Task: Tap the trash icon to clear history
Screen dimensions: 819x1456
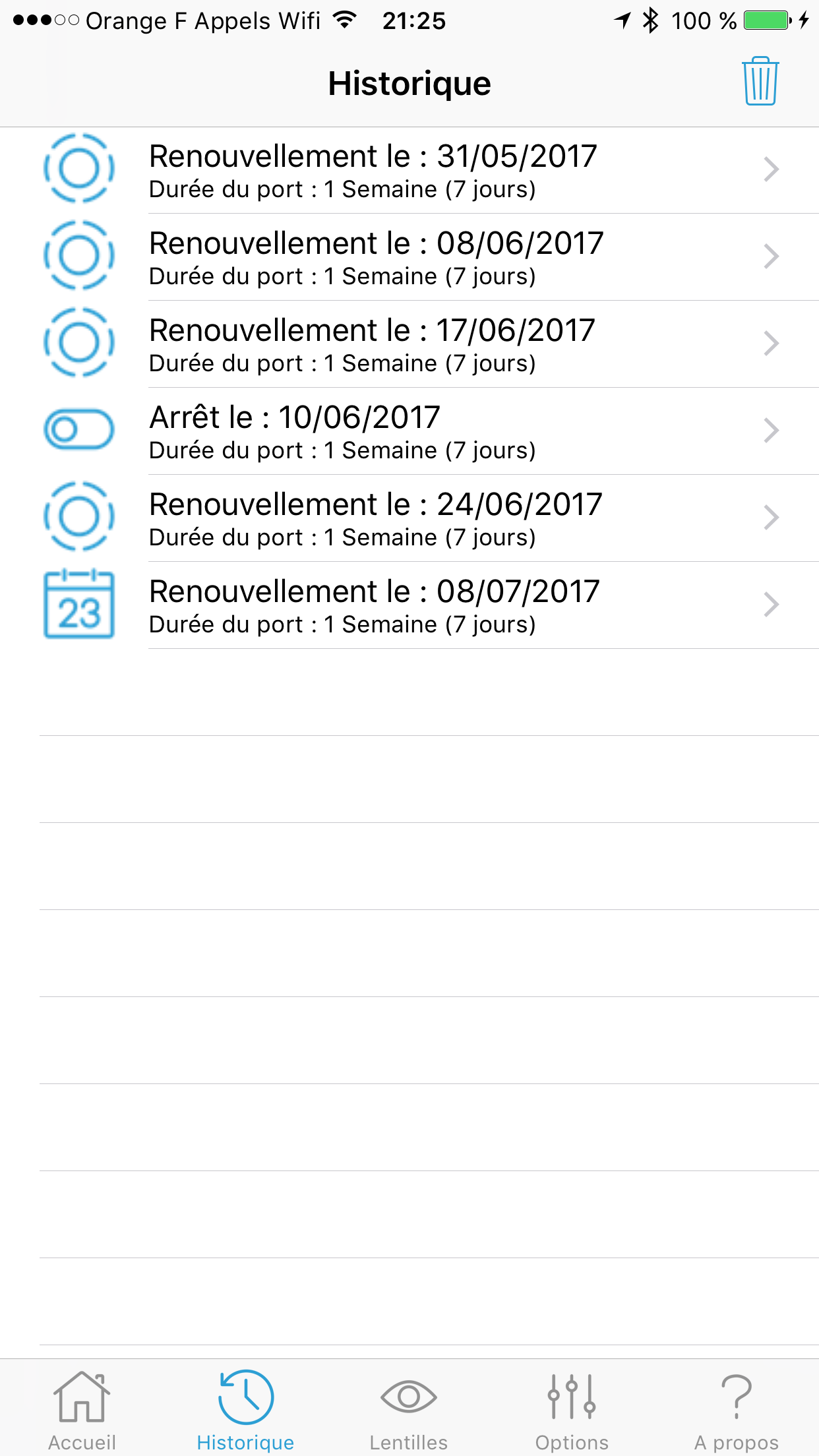Action: pyautogui.click(x=760, y=82)
